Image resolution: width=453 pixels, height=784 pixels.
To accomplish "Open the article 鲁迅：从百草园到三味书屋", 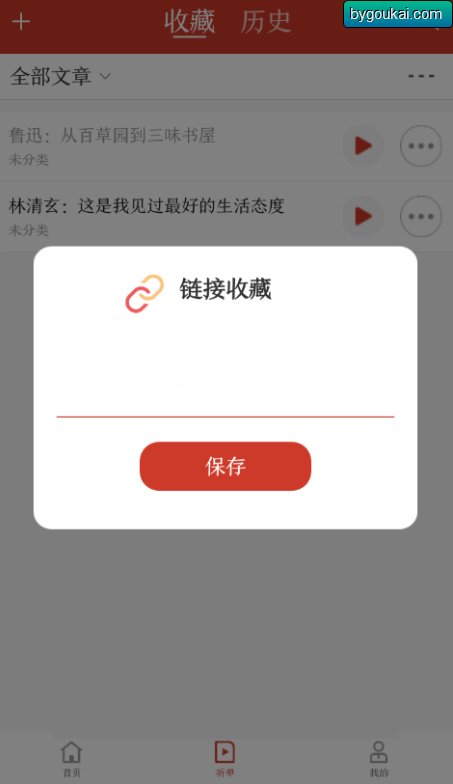I will 112,136.
